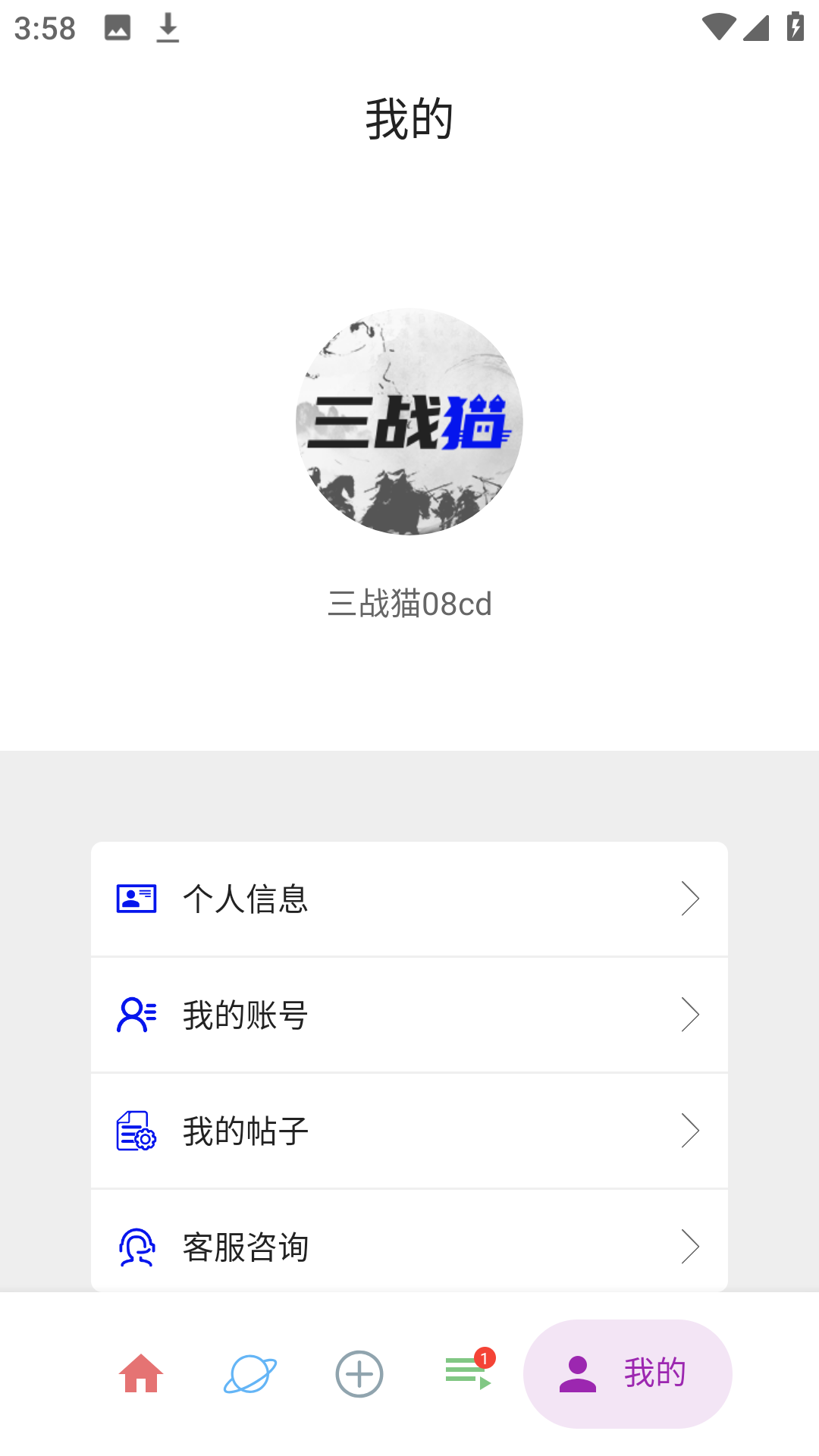Switch to the home tab

pyautogui.click(x=141, y=1373)
